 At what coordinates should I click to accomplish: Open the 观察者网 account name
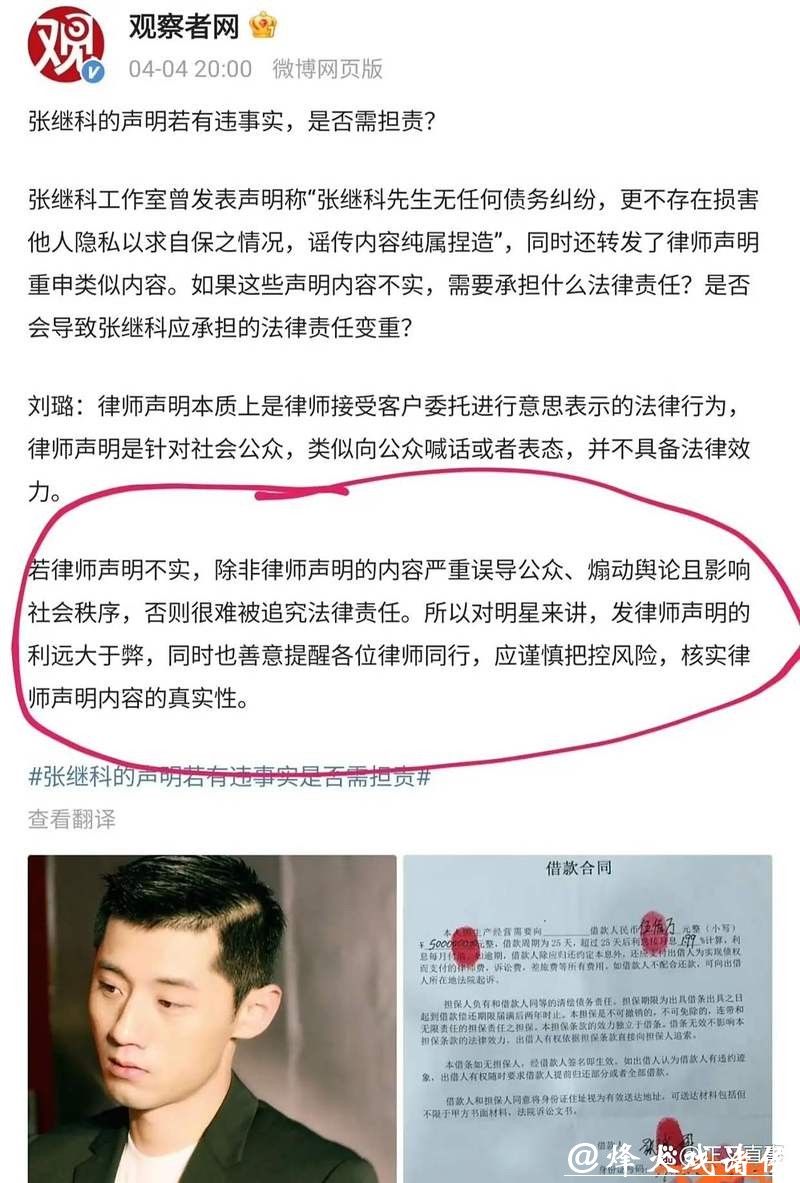[x=184, y=26]
